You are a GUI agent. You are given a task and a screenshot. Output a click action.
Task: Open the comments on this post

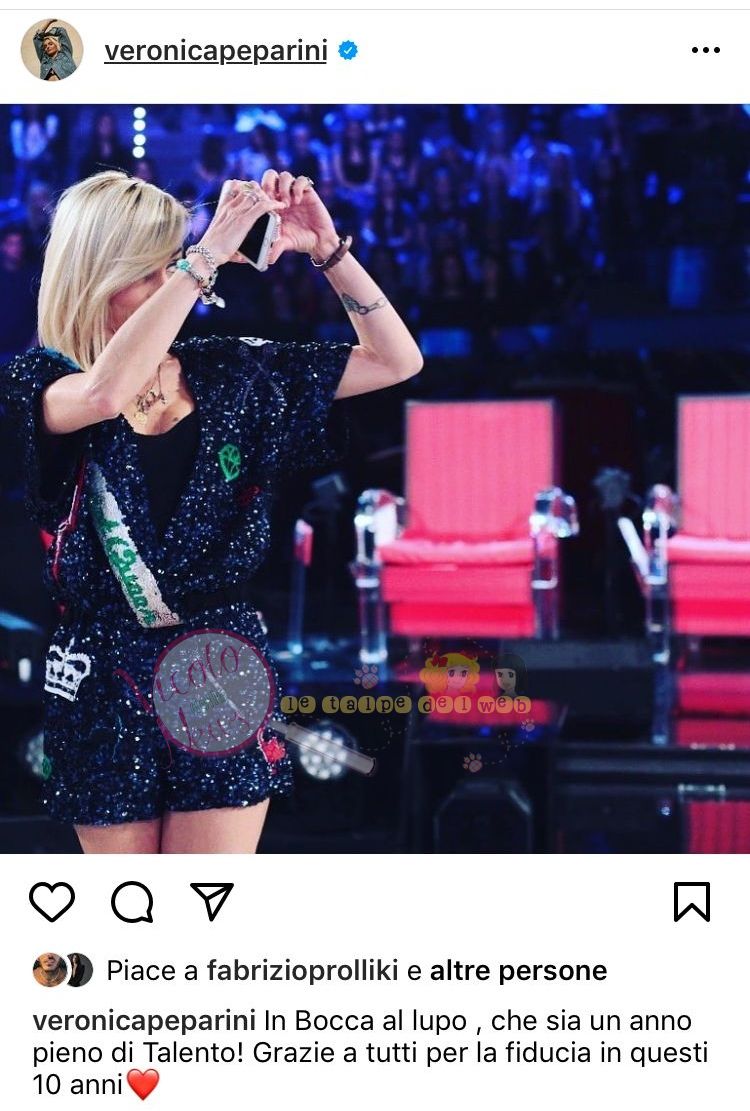(x=132, y=902)
